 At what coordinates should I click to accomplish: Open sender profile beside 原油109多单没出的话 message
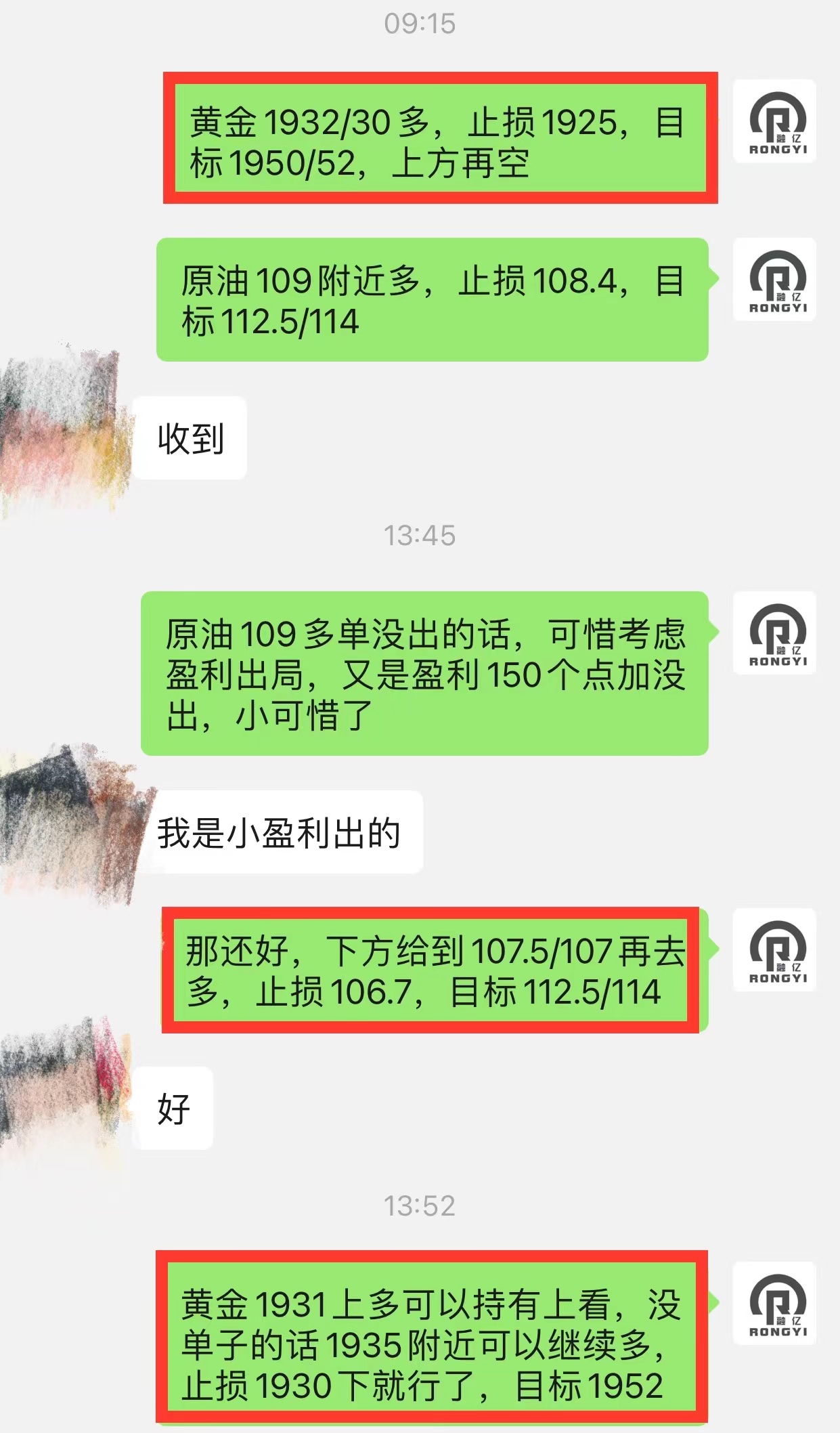point(774,633)
